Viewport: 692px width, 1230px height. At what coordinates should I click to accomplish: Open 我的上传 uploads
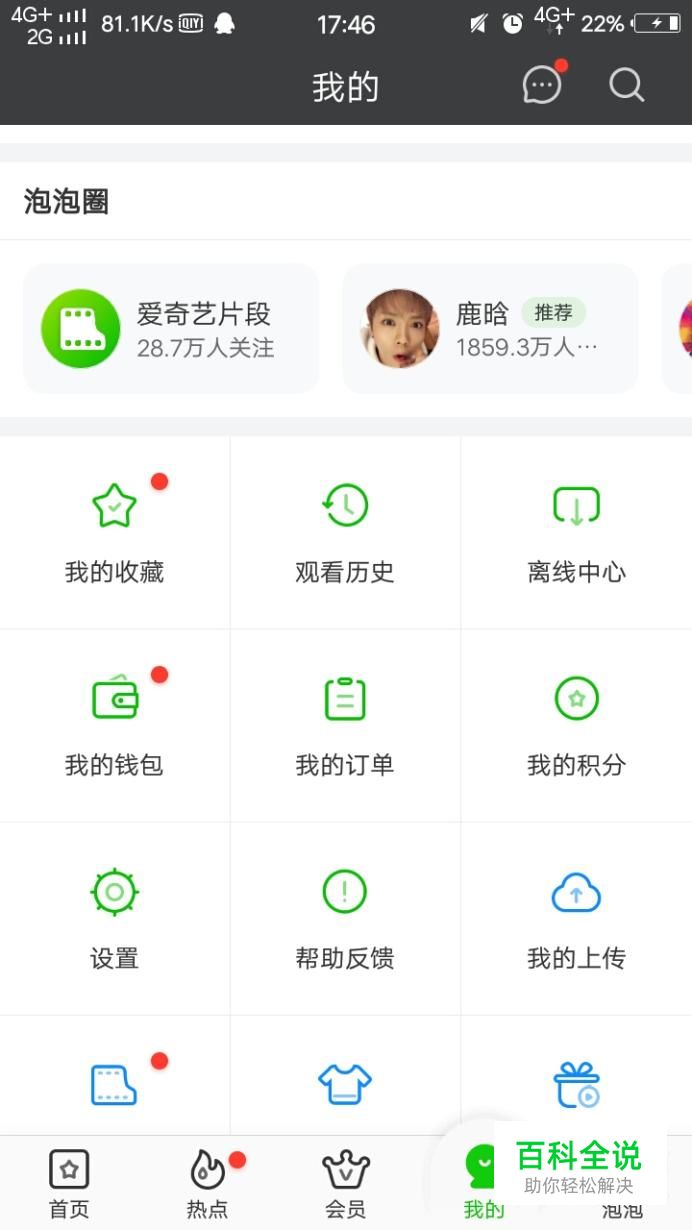click(576, 918)
